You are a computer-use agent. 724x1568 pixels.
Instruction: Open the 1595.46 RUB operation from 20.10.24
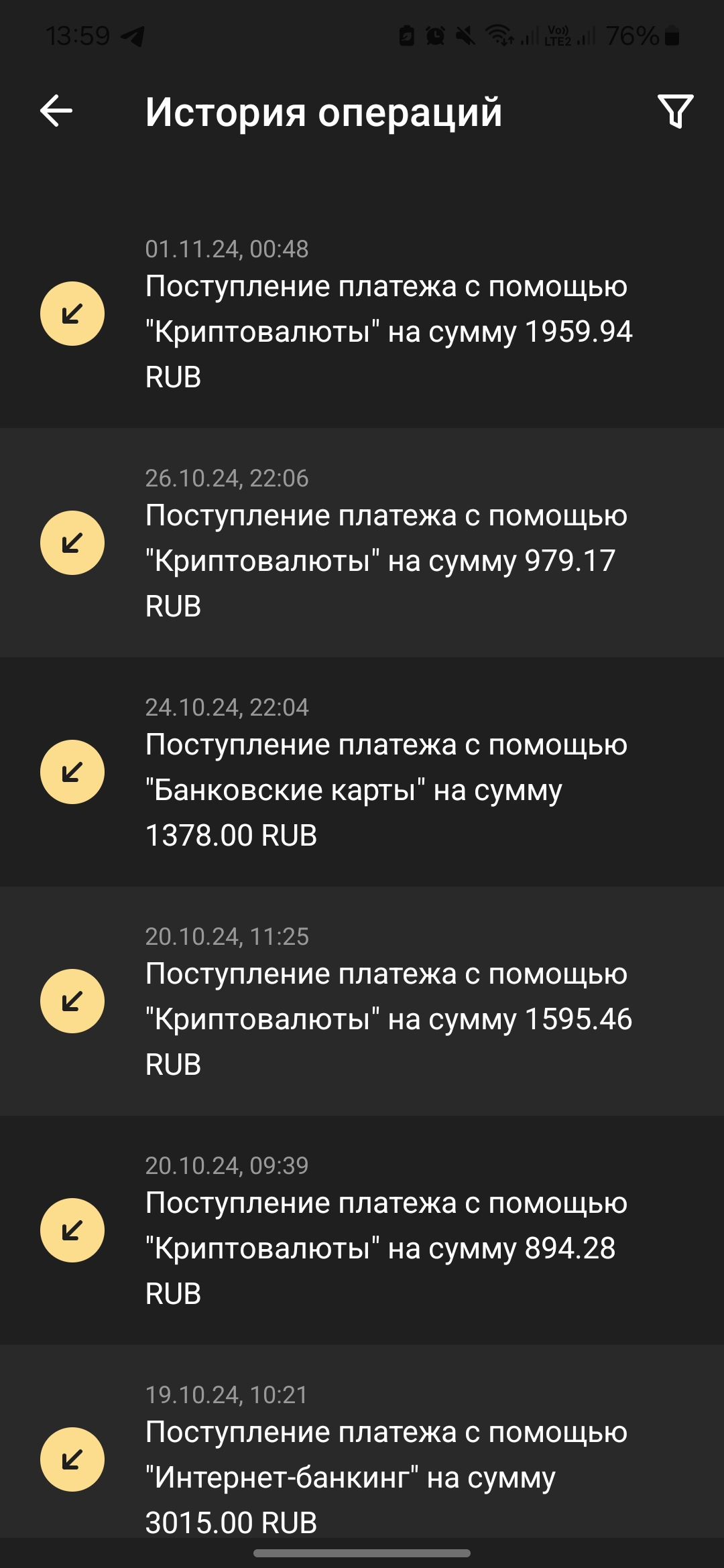coord(362,1001)
